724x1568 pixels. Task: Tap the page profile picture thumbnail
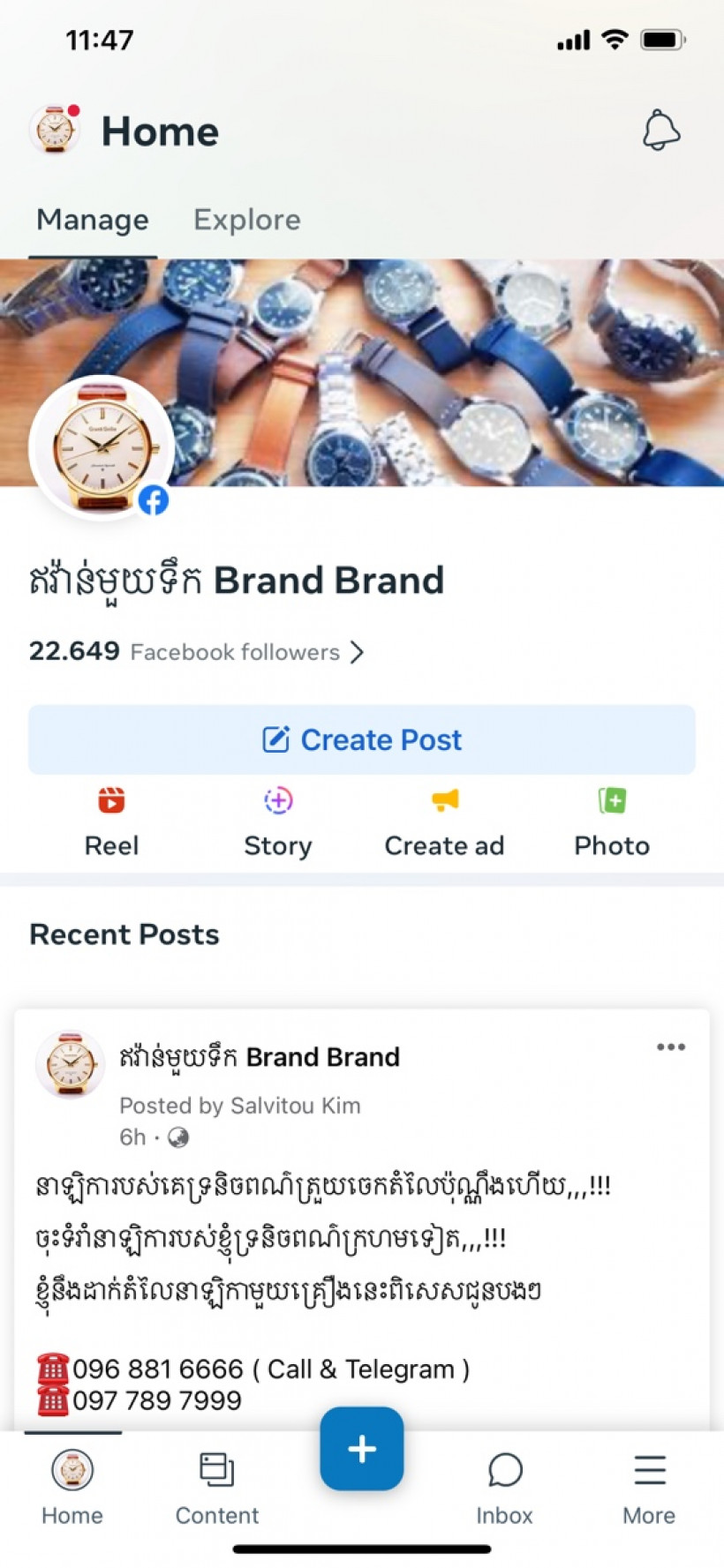(102, 447)
